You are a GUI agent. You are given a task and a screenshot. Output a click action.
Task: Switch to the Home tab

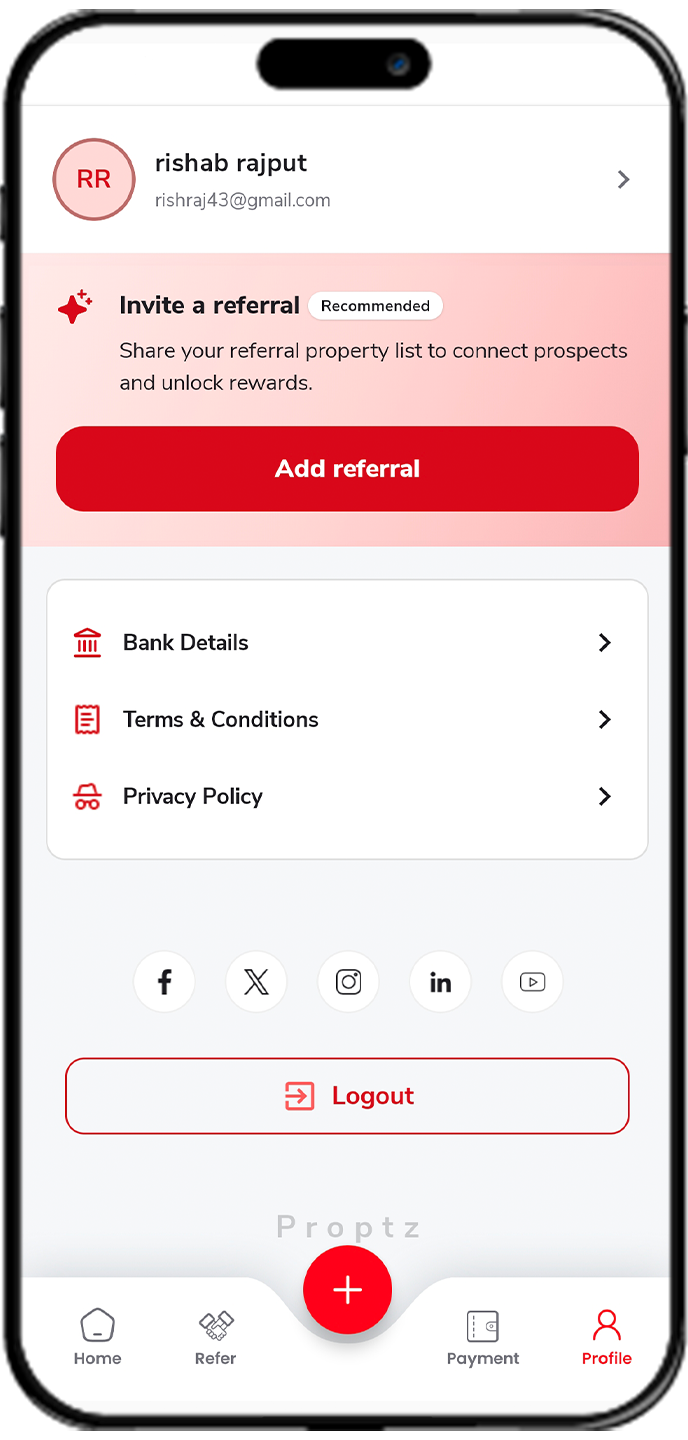97,1337
